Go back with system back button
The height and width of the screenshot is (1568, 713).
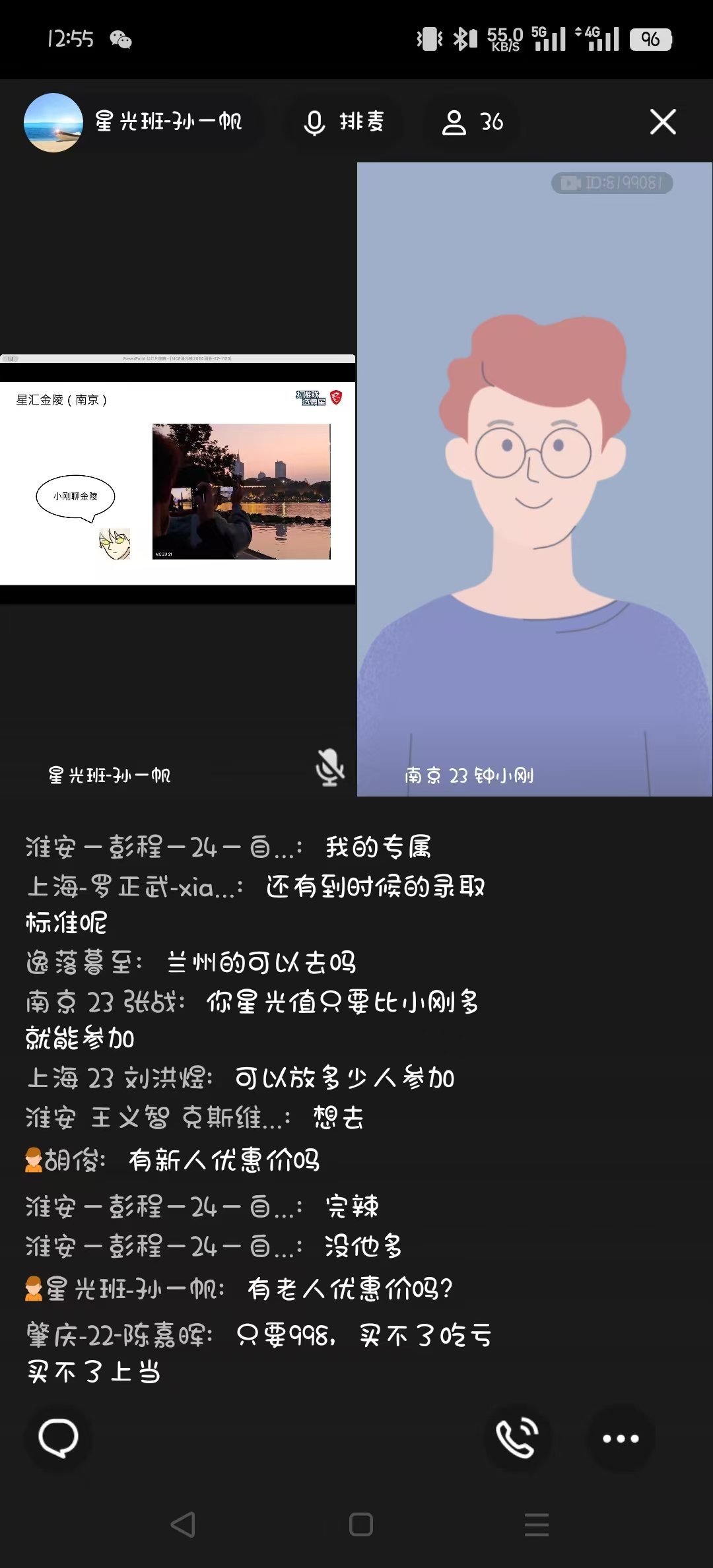[x=183, y=1524]
